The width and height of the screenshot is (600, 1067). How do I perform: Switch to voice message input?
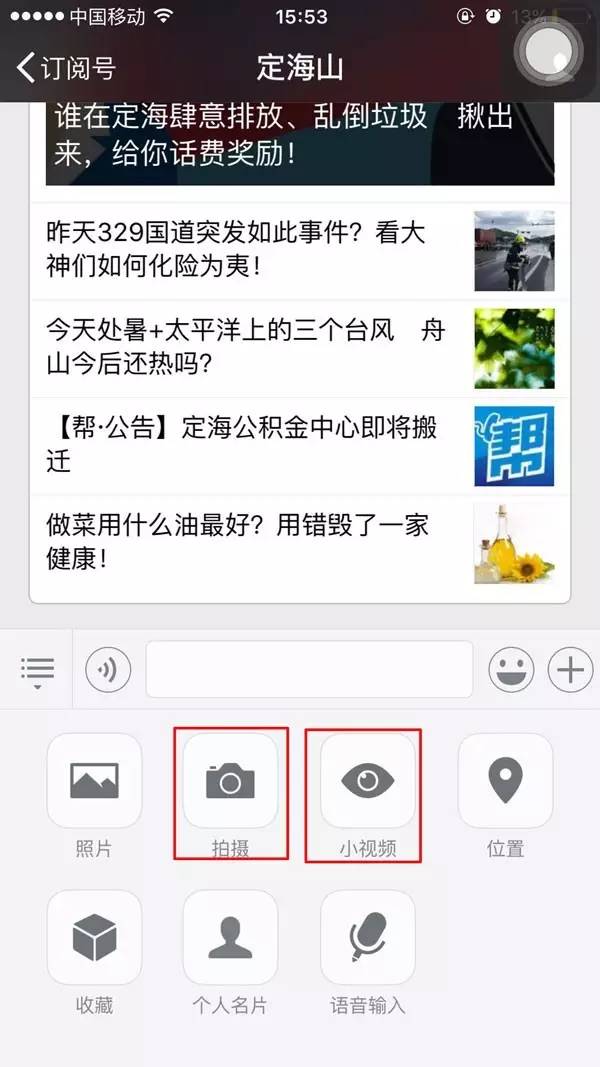point(108,669)
